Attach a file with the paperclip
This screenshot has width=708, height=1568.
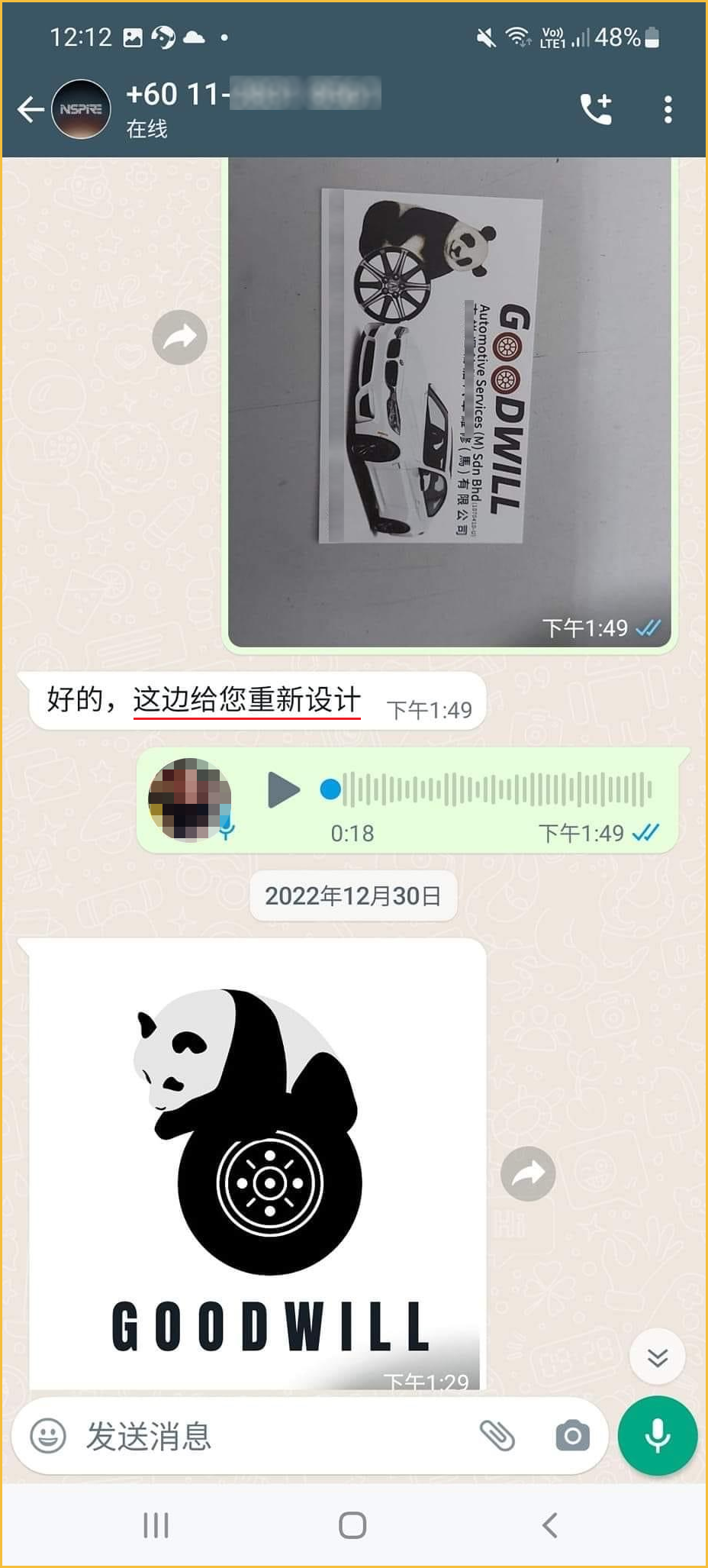pyautogui.click(x=497, y=1436)
